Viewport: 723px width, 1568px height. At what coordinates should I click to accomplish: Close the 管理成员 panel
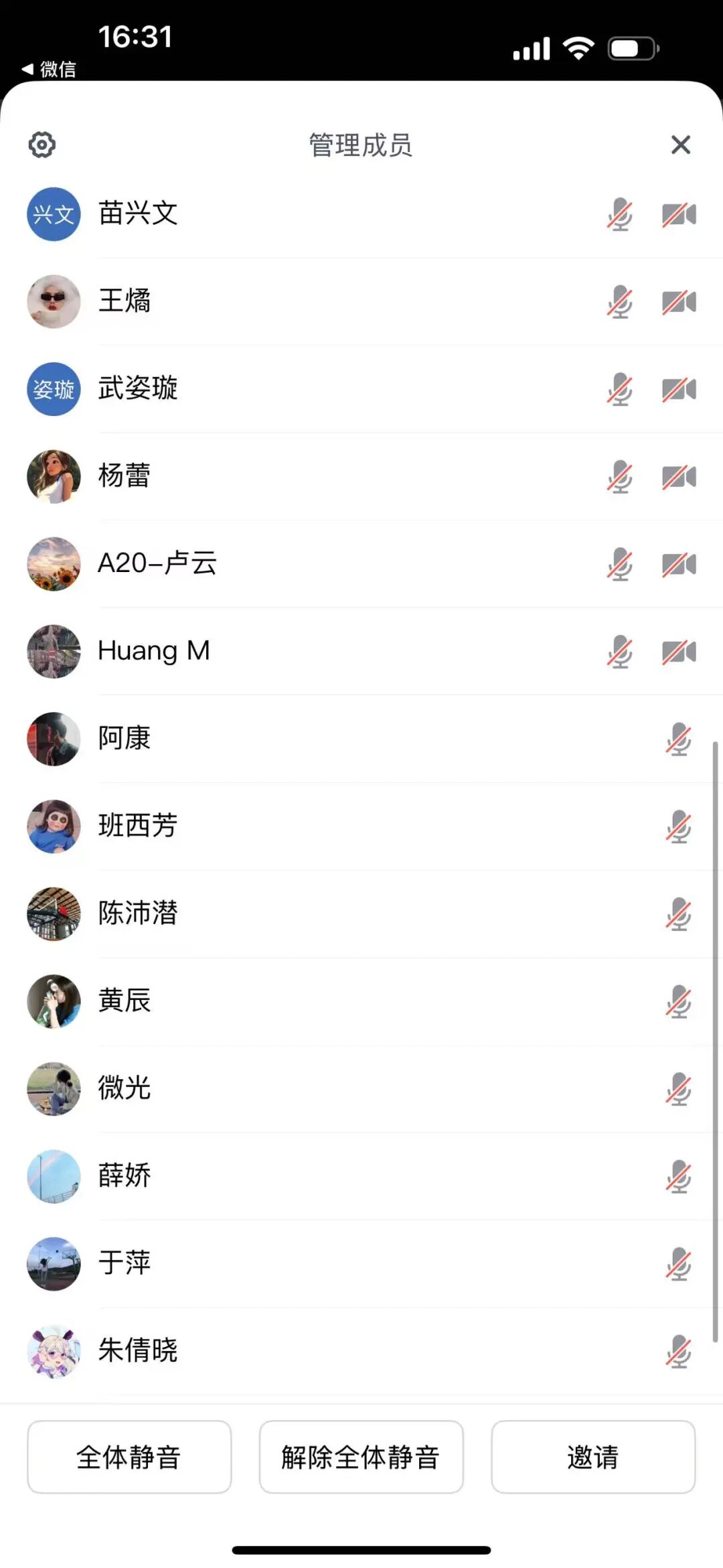(680, 145)
